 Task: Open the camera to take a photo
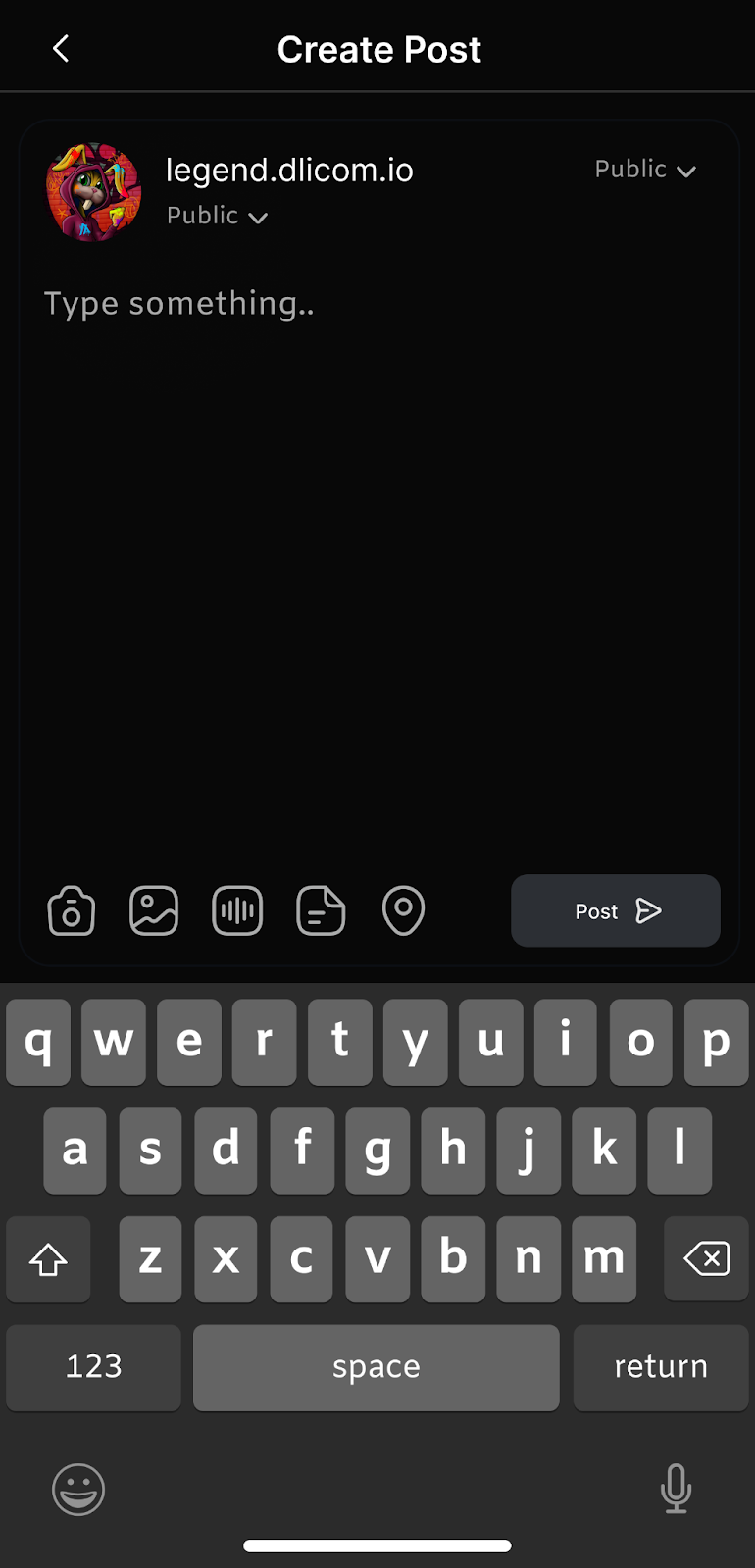pos(72,911)
